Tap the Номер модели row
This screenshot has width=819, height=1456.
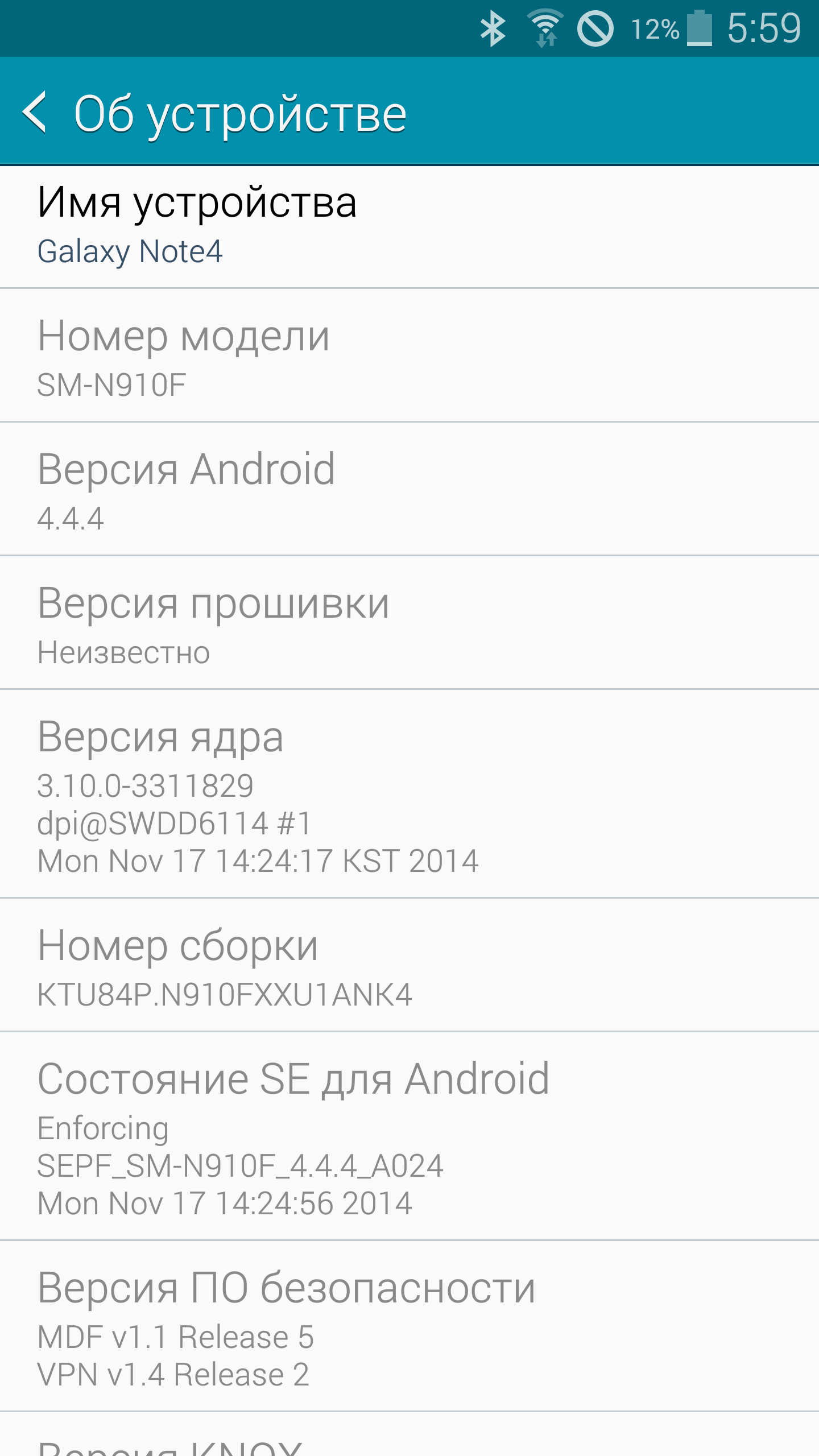[x=409, y=356]
